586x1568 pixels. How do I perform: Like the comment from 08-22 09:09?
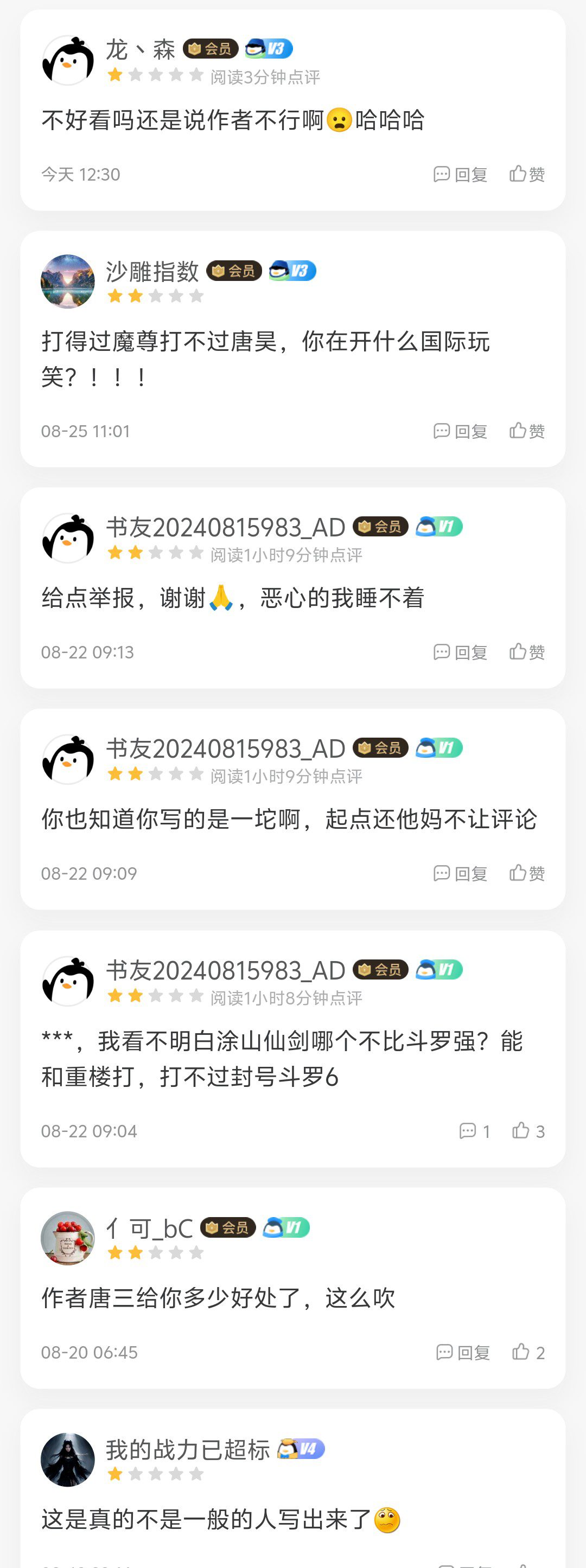527,873
